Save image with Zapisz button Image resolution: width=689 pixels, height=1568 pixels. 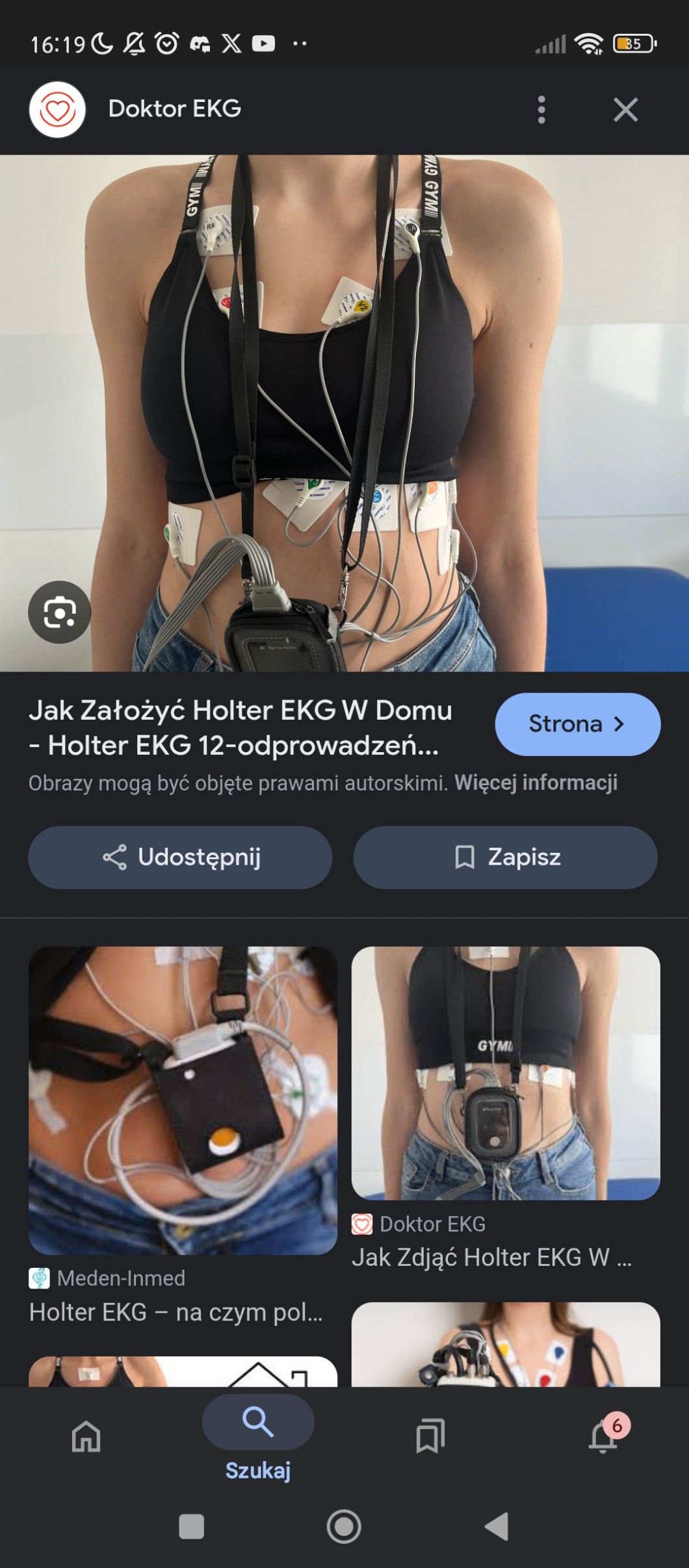click(x=505, y=857)
